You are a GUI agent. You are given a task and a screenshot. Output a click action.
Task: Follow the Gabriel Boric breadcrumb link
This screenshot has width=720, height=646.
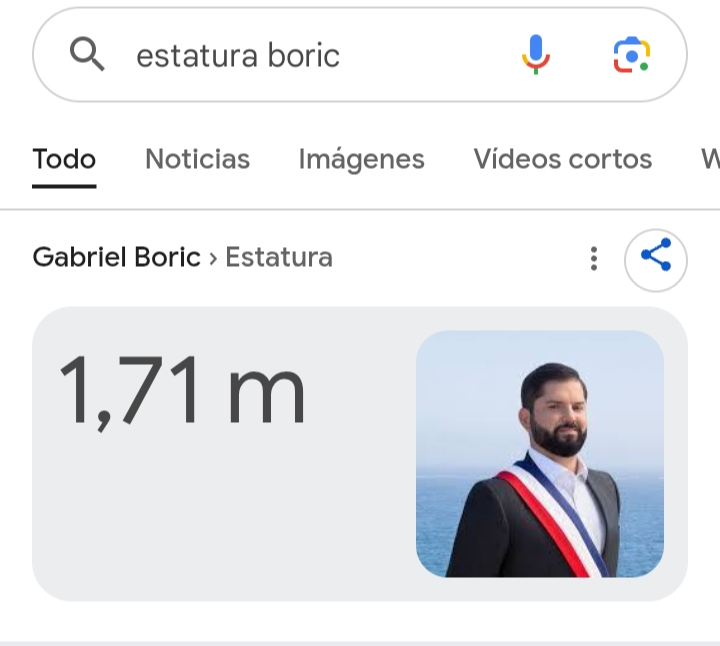(x=116, y=258)
